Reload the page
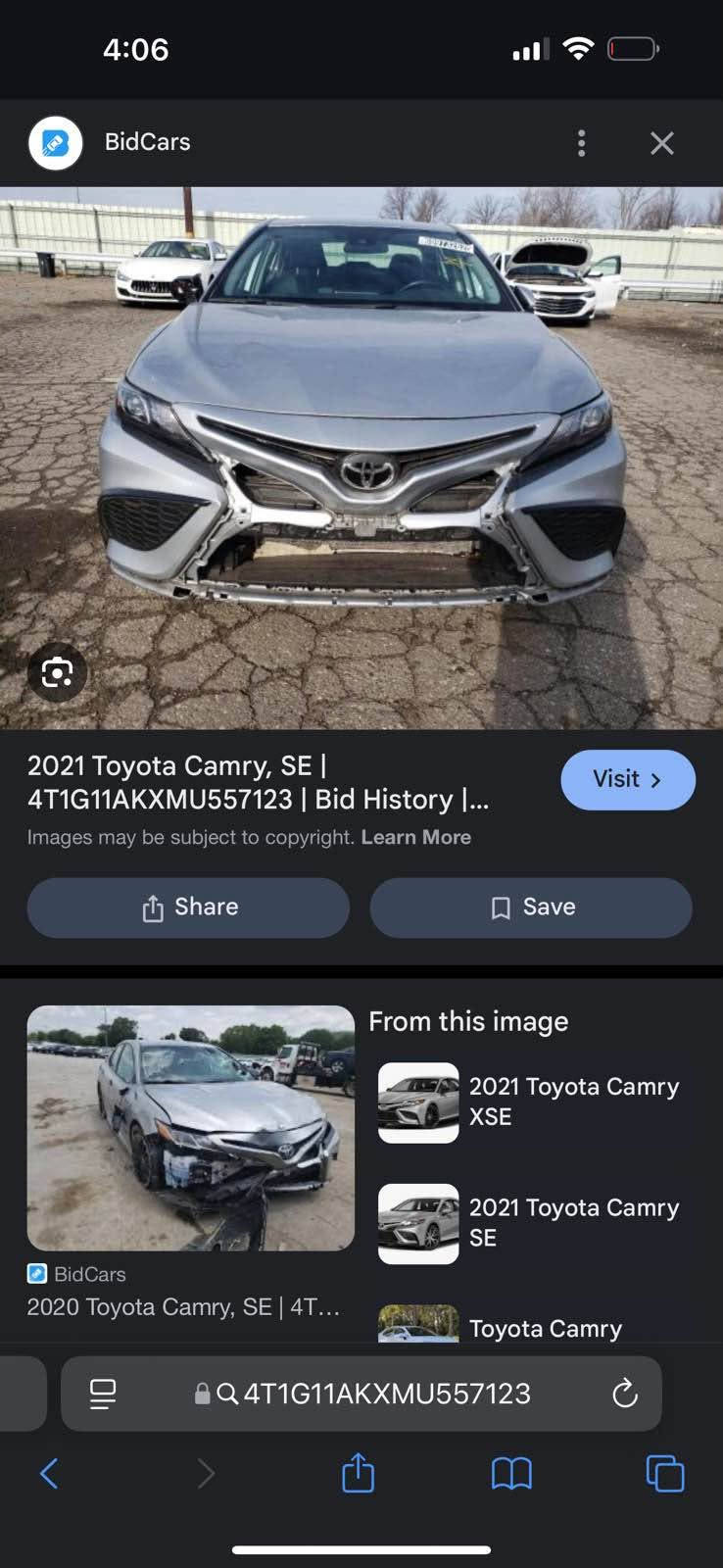Viewport: 723px width, 1568px height. [x=624, y=1394]
